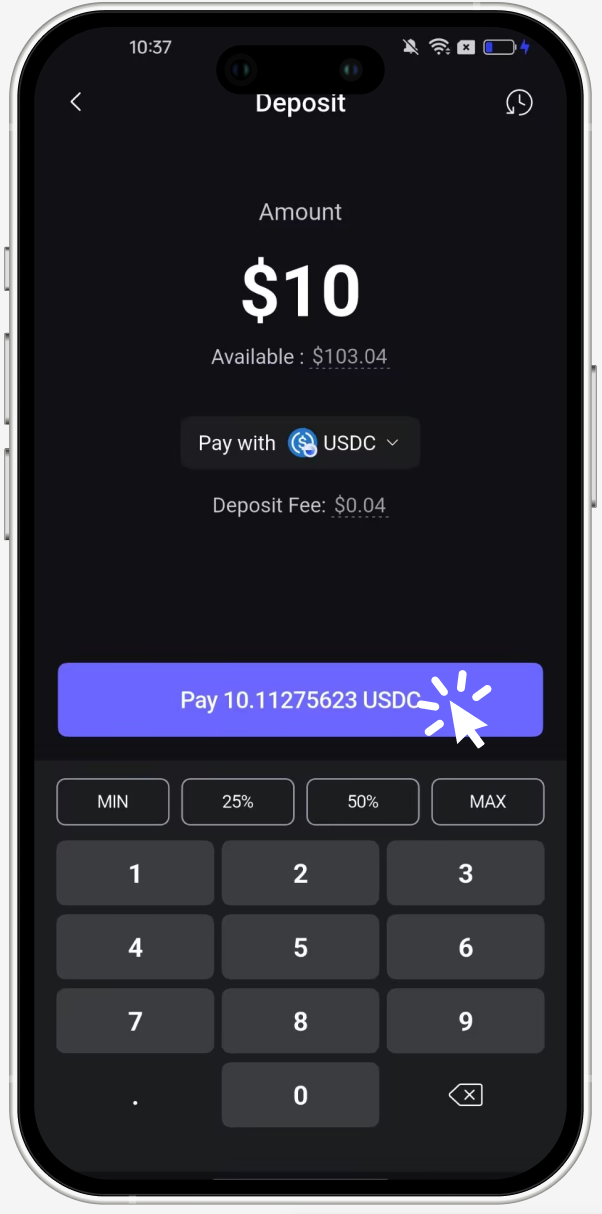The width and height of the screenshot is (602, 1214).
Task: Expand the Pay with USDC dropdown
Action: point(300,443)
